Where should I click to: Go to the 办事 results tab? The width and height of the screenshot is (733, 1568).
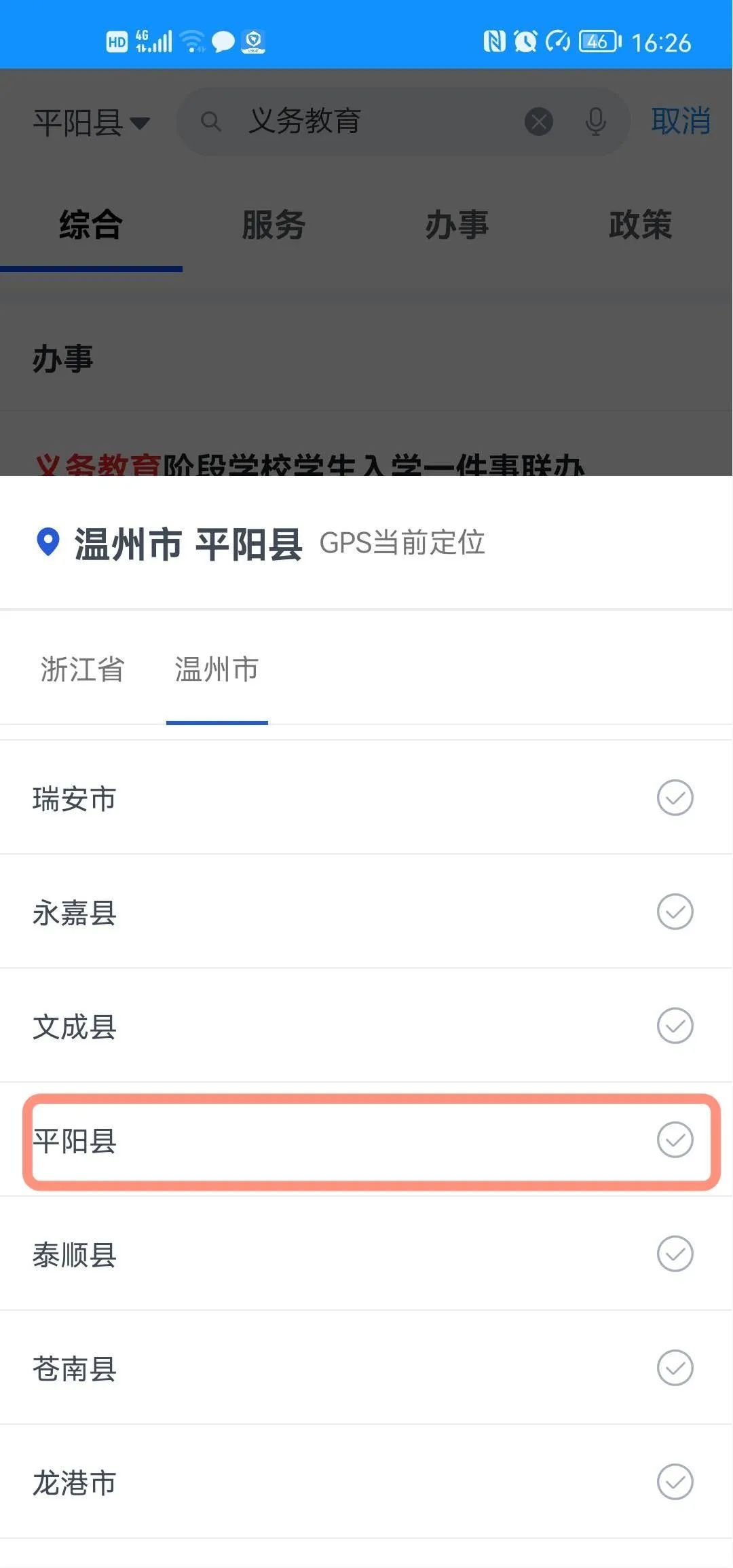(x=457, y=225)
